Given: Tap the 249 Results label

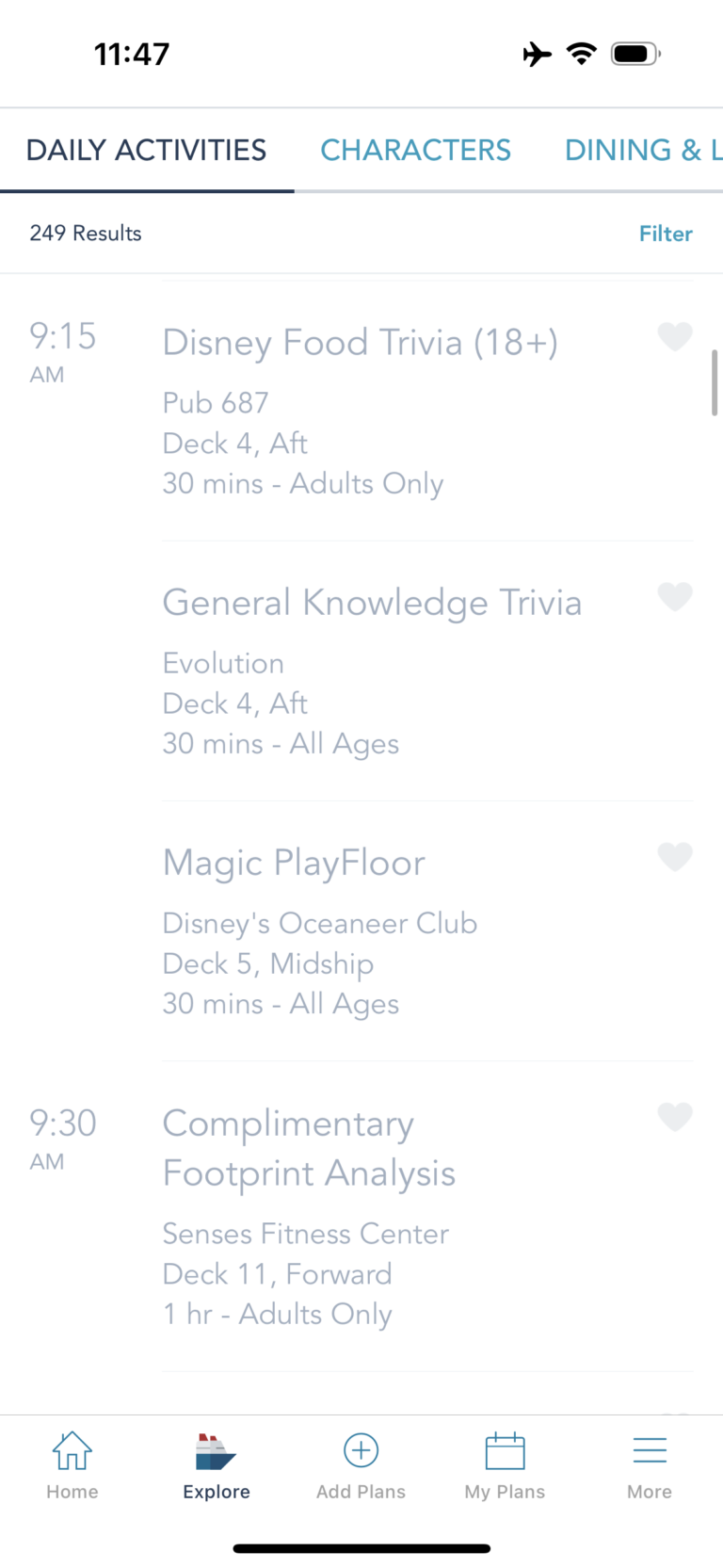Looking at the screenshot, I should (x=86, y=233).
